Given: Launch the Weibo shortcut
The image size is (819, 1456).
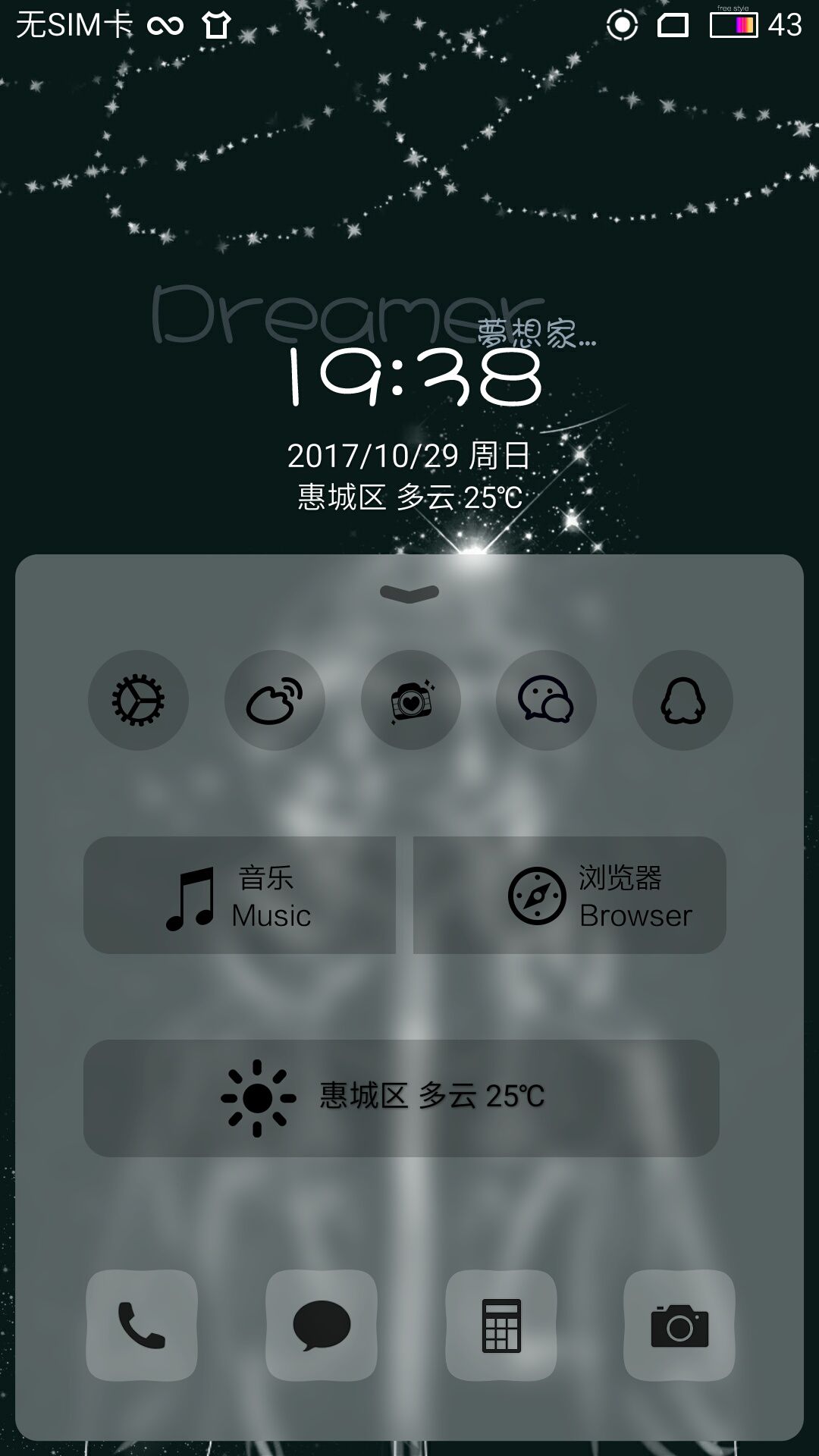Looking at the screenshot, I should [275, 700].
